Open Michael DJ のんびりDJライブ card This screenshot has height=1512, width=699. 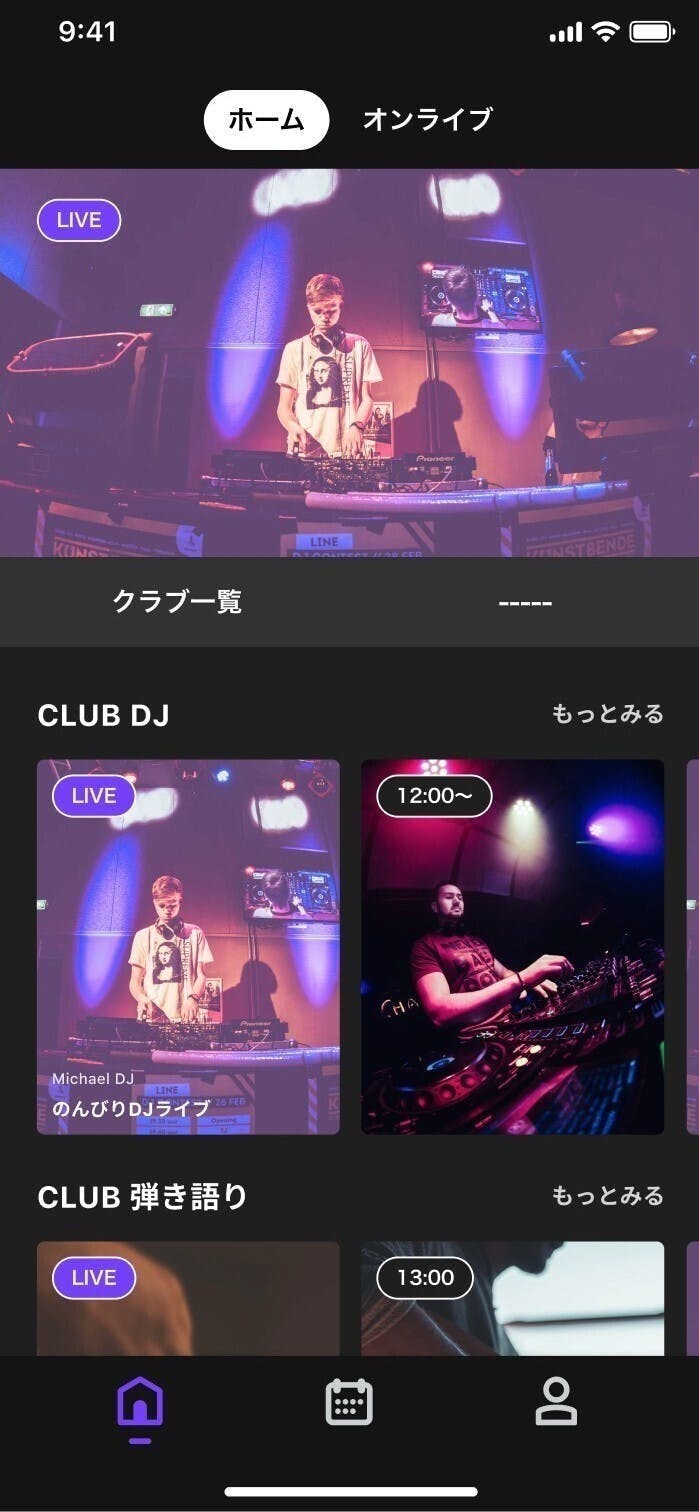click(188, 946)
